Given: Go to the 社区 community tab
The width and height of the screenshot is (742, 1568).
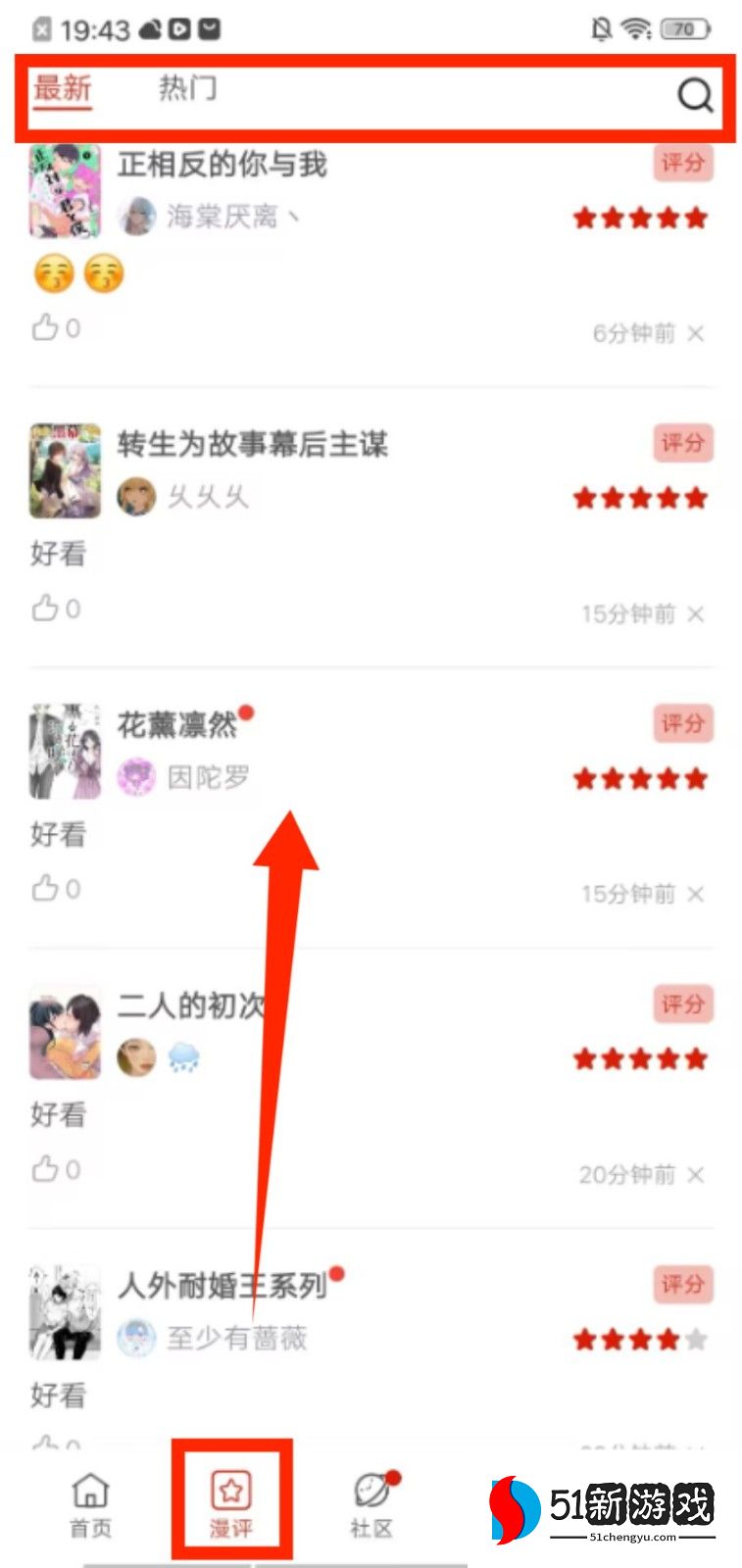Looking at the screenshot, I should coord(372,1504).
